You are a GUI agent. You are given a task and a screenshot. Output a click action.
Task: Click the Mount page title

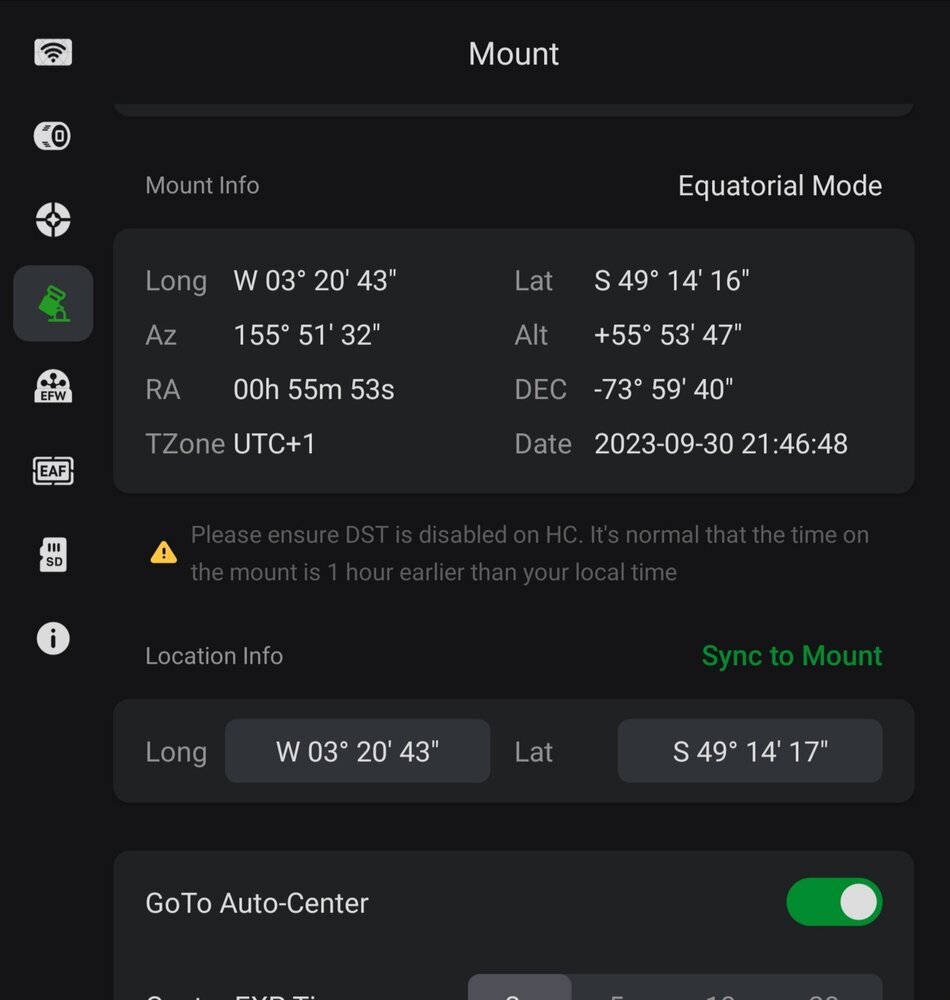[513, 54]
